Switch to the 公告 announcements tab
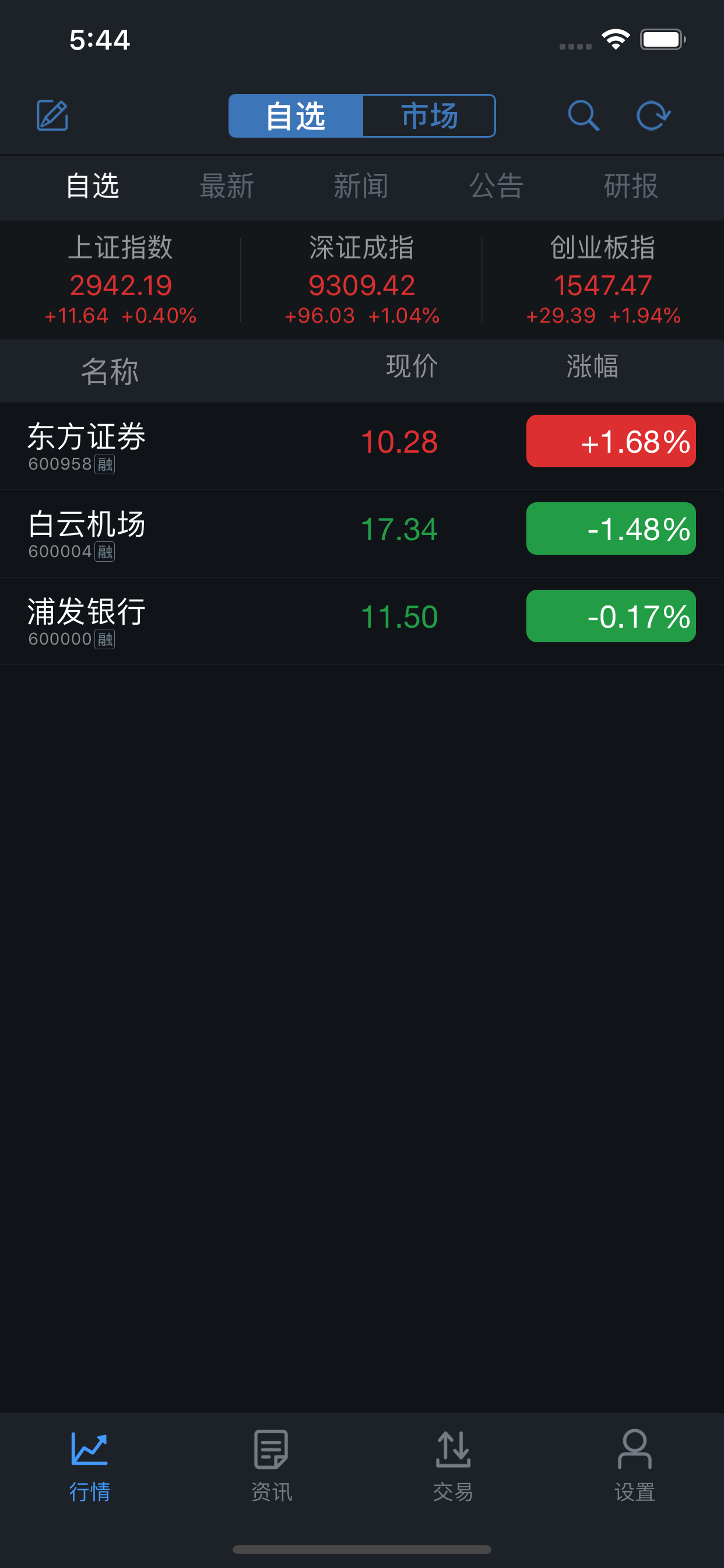Viewport: 724px width, 1568px height. click(497, 187)
